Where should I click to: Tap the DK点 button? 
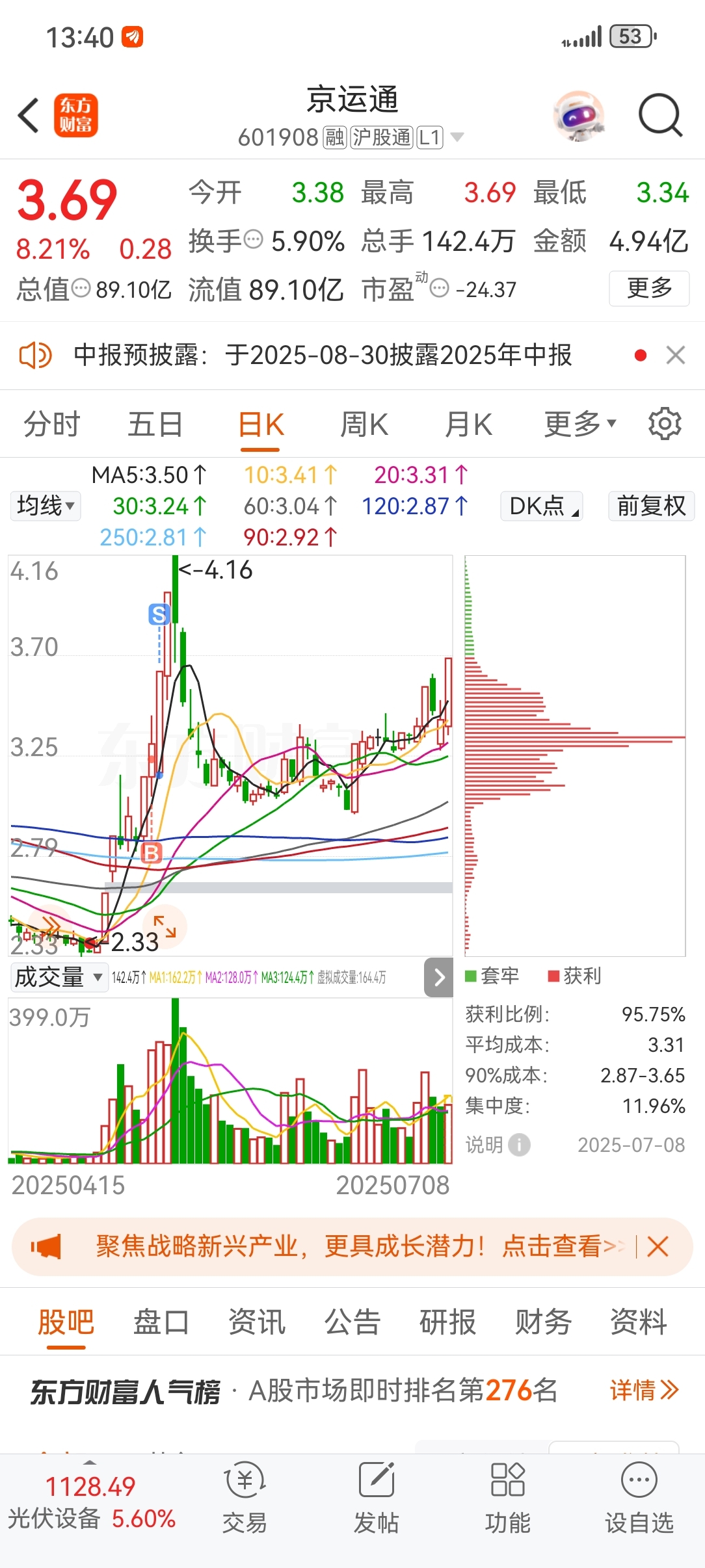click(542, 506)
